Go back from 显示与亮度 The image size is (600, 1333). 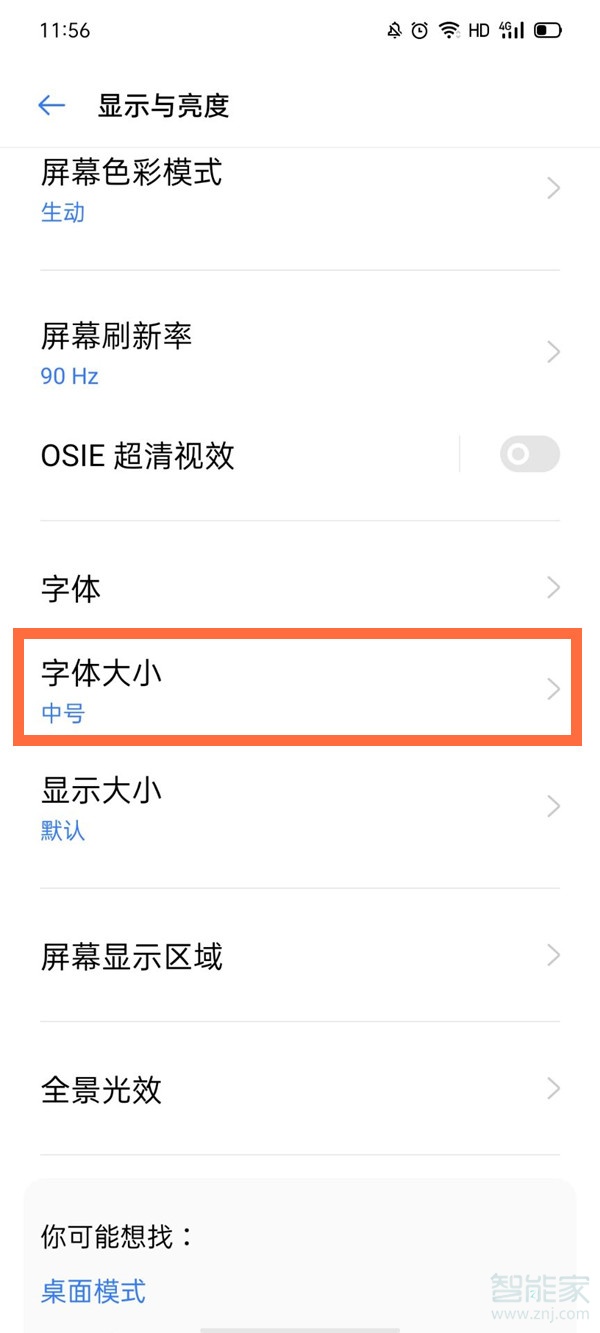51,105
